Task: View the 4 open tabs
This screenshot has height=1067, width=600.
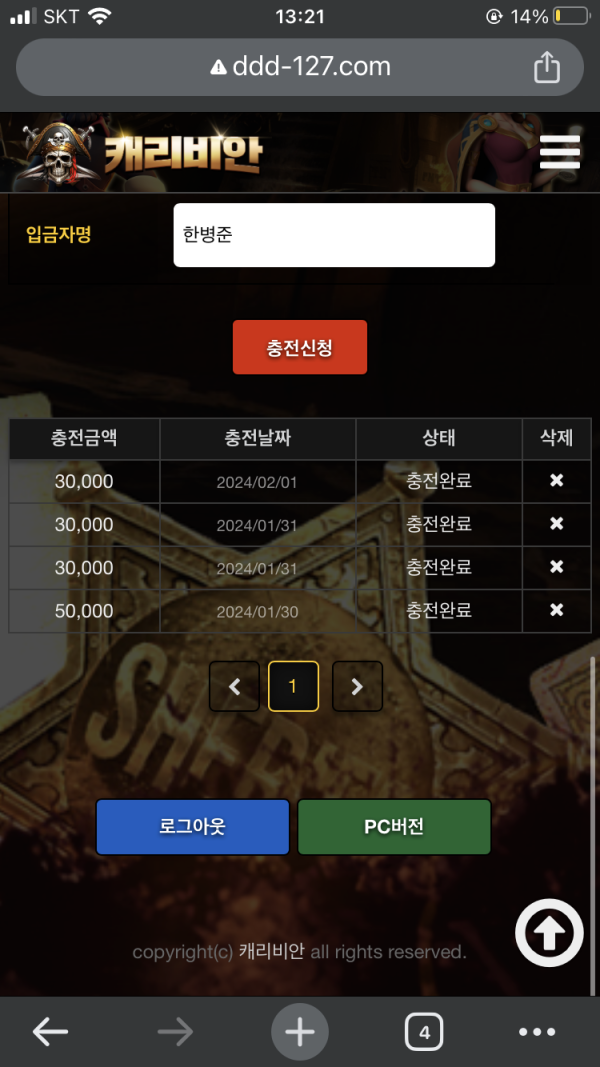Action: tap(424, 1031)
